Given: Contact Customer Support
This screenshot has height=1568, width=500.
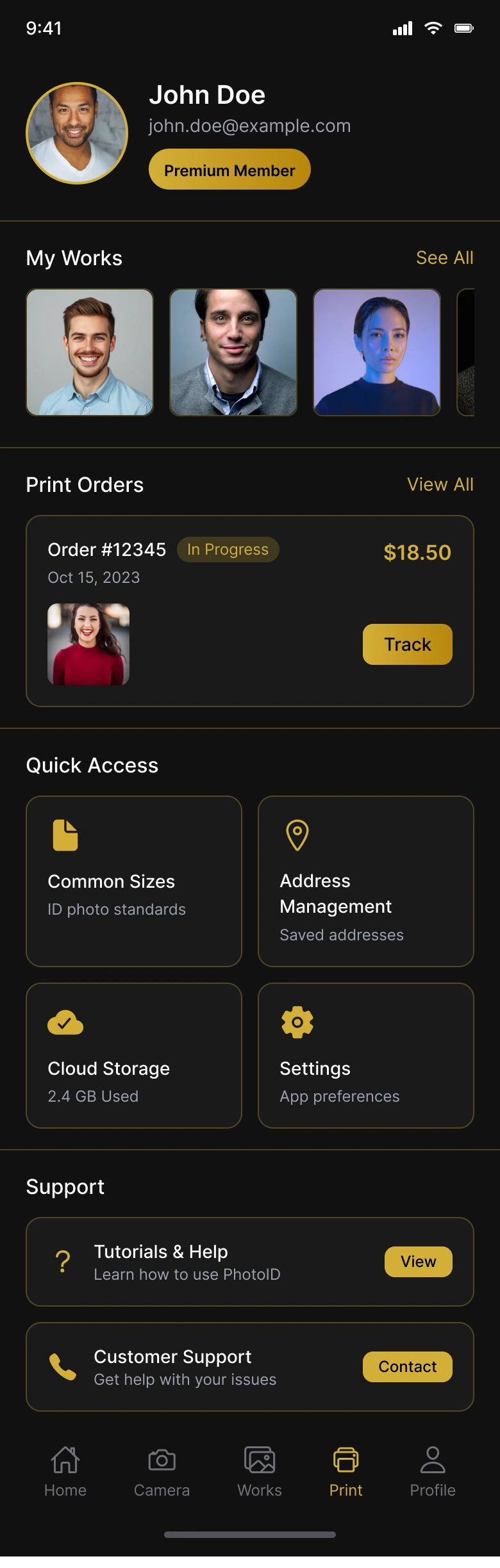Looking at the screenshot, I should [x=407, y=1366].
